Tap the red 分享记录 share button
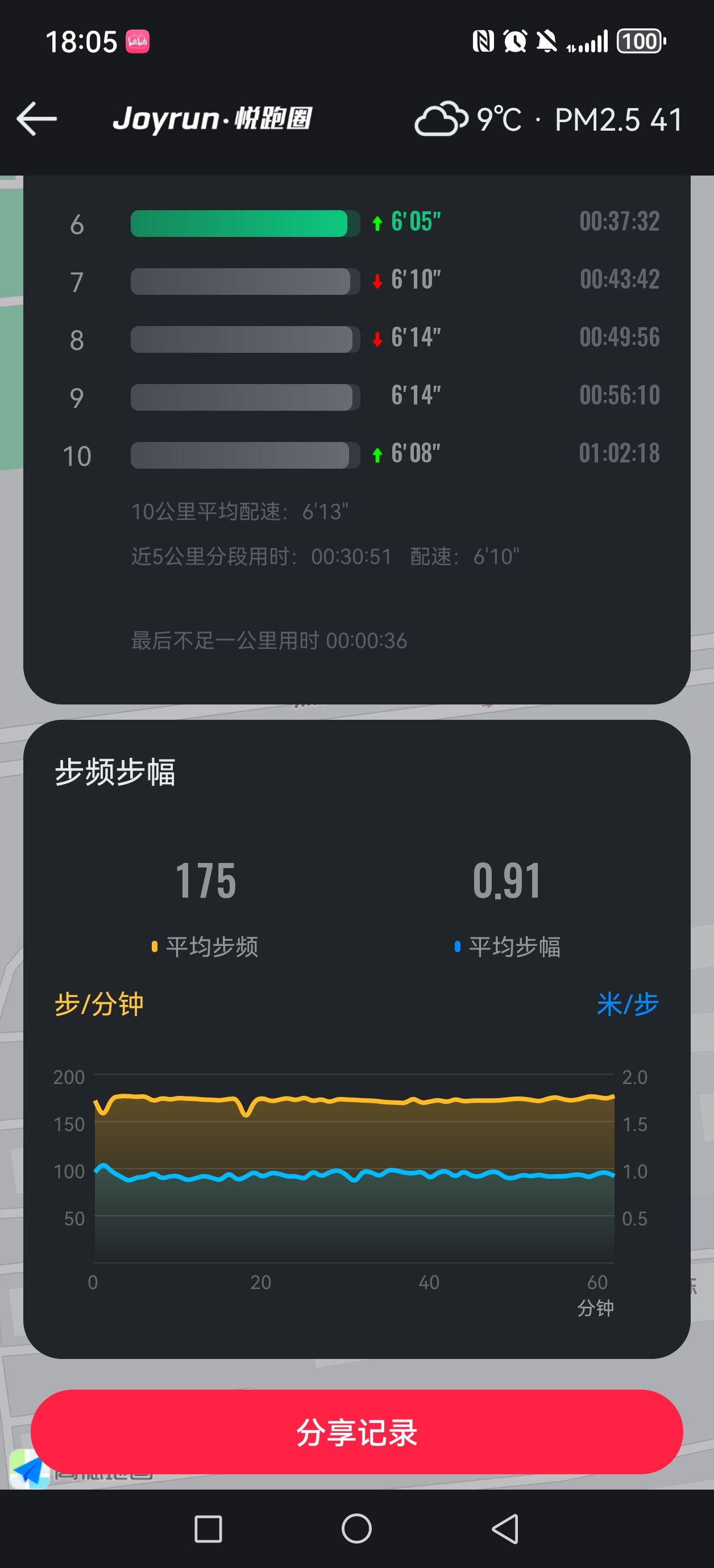Screen dimensions: 714x1568 [x=357, y=1432]
